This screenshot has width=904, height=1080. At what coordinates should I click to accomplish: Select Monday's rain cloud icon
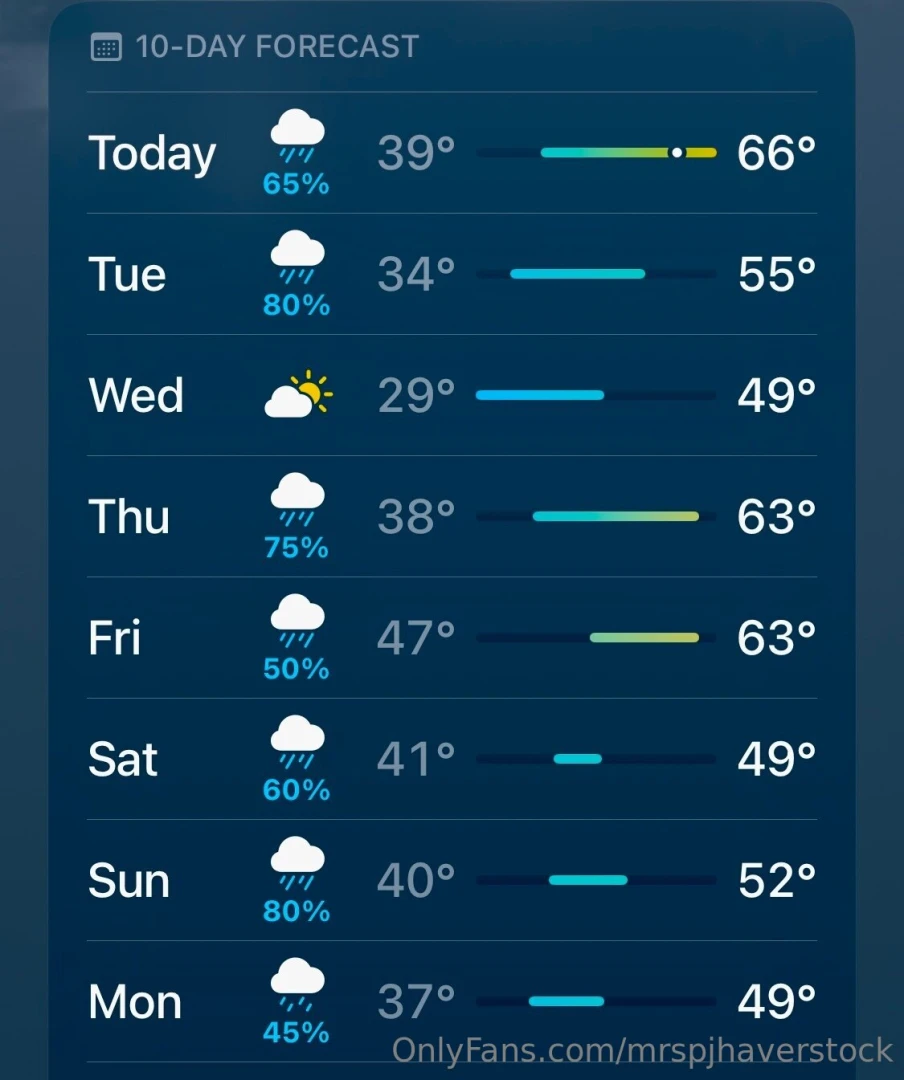click(x=295, y=990)
